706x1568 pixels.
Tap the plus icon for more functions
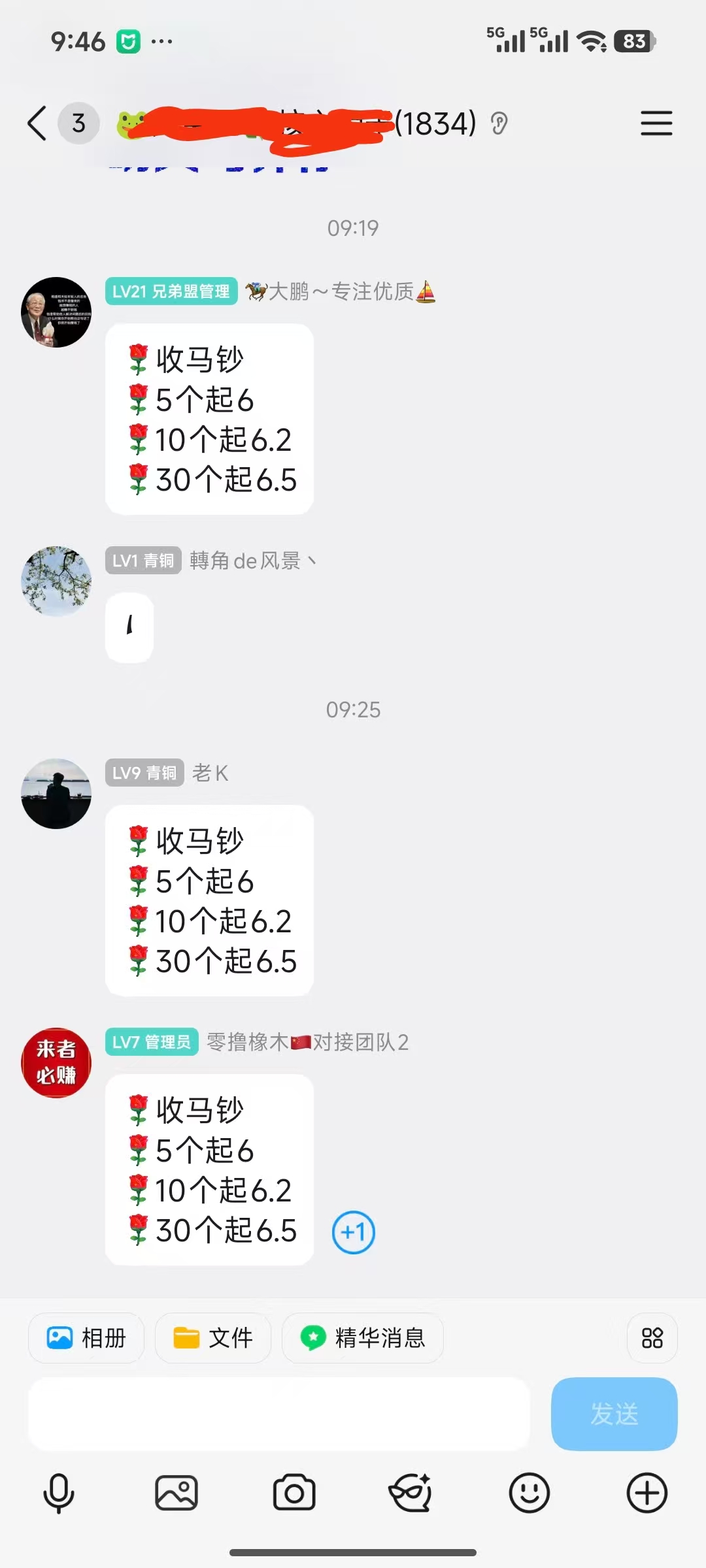click(x=646, y=1492)
